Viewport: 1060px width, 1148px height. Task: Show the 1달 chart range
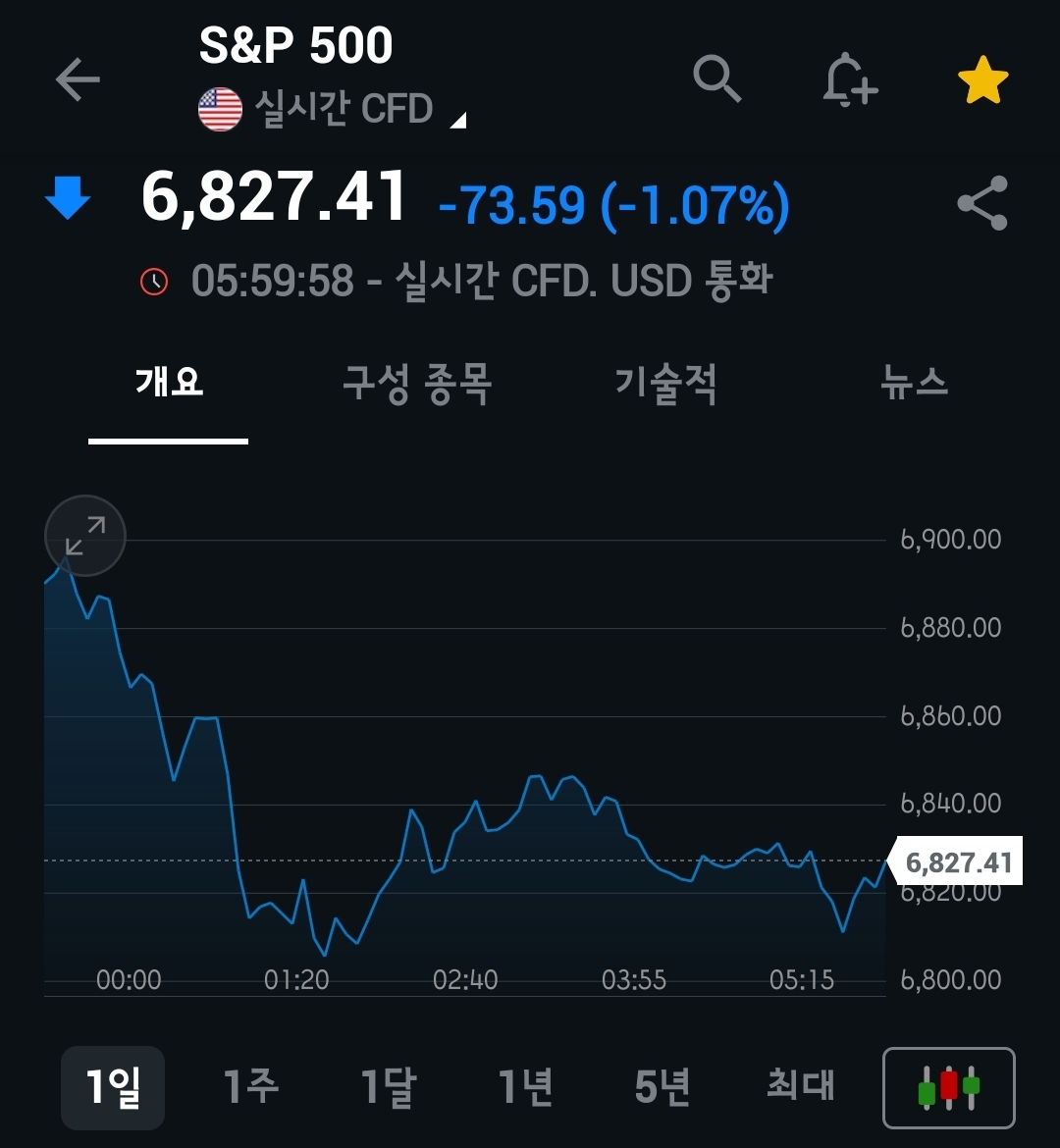pos(389,1087)
